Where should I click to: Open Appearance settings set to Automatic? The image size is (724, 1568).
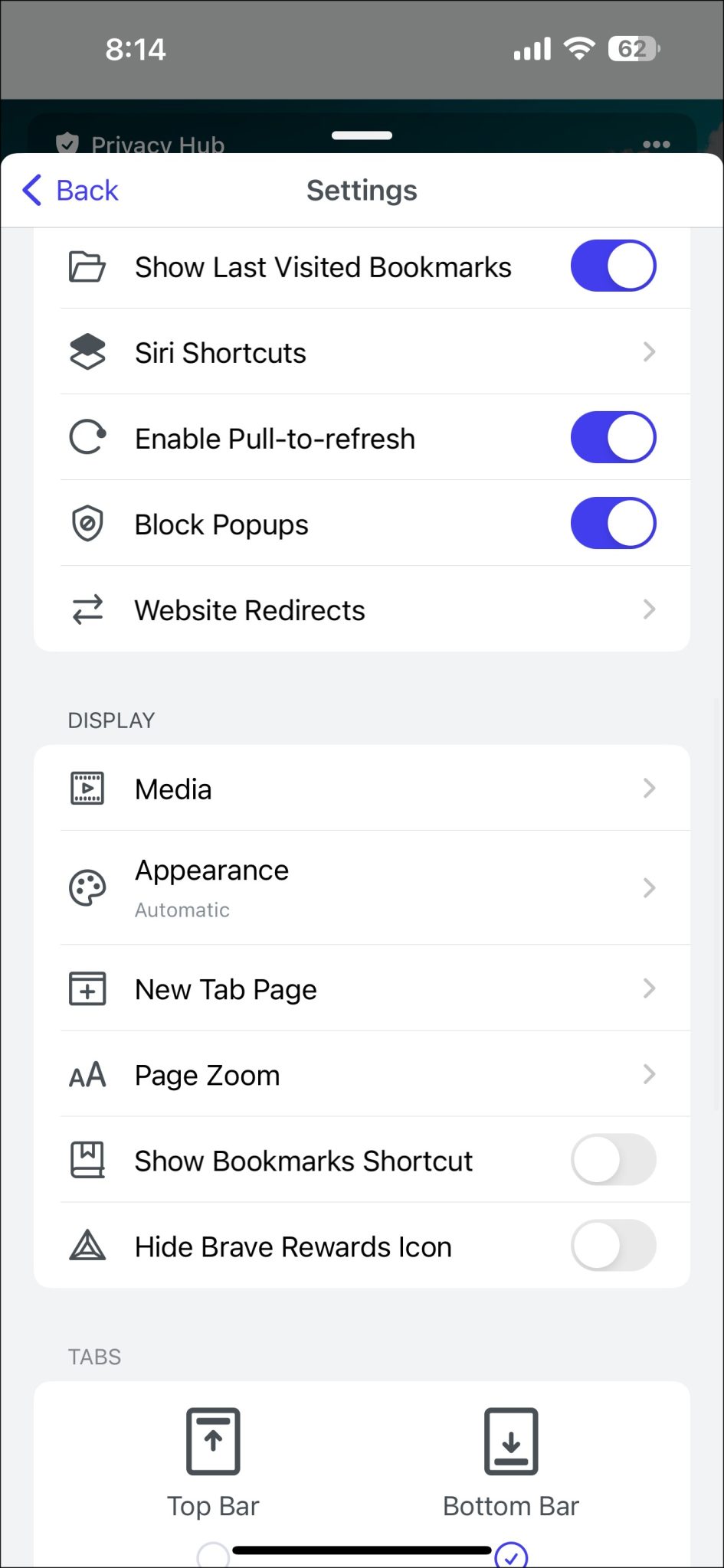[362, 888]
